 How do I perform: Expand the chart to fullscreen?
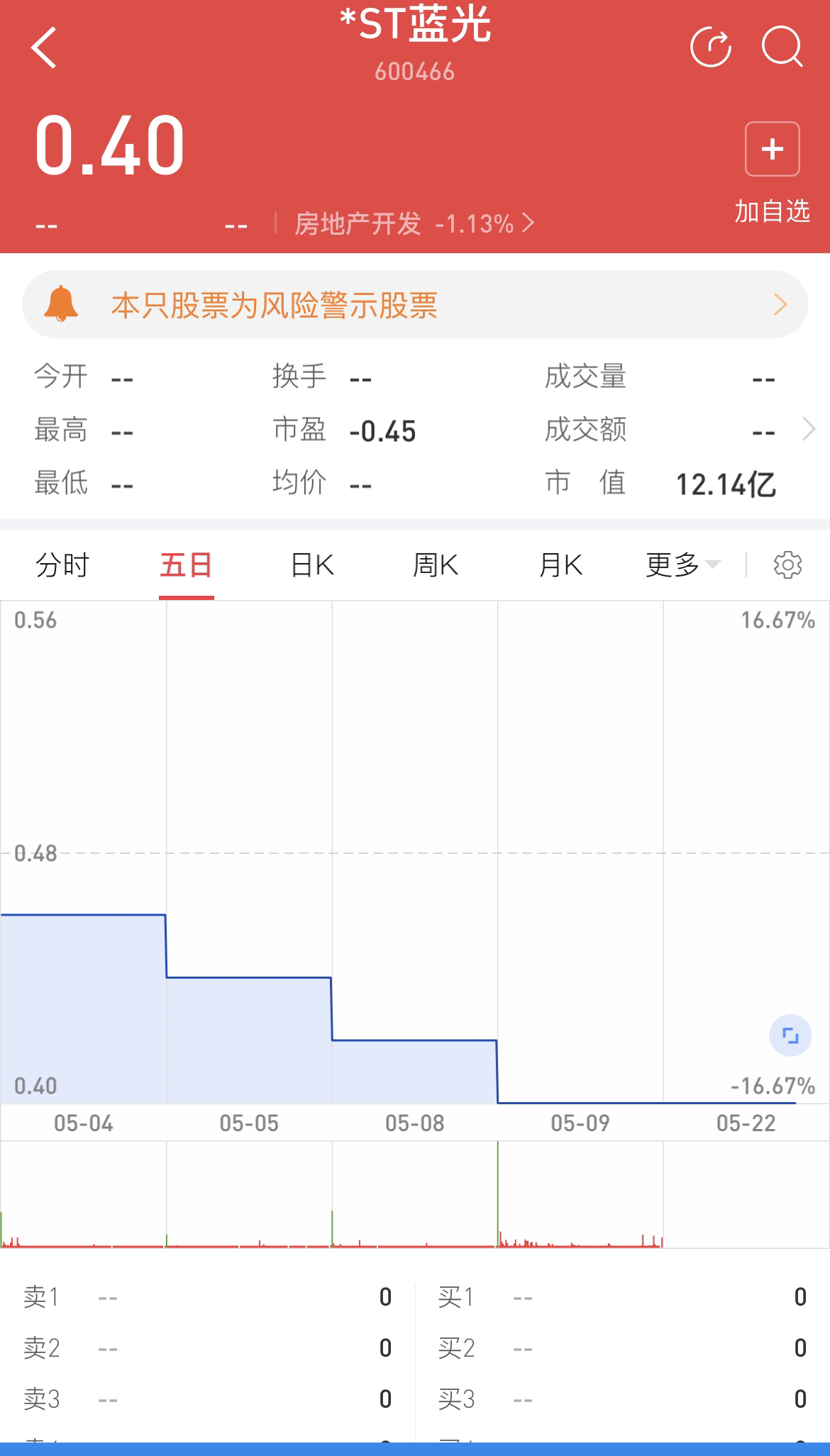point(790,1035)
